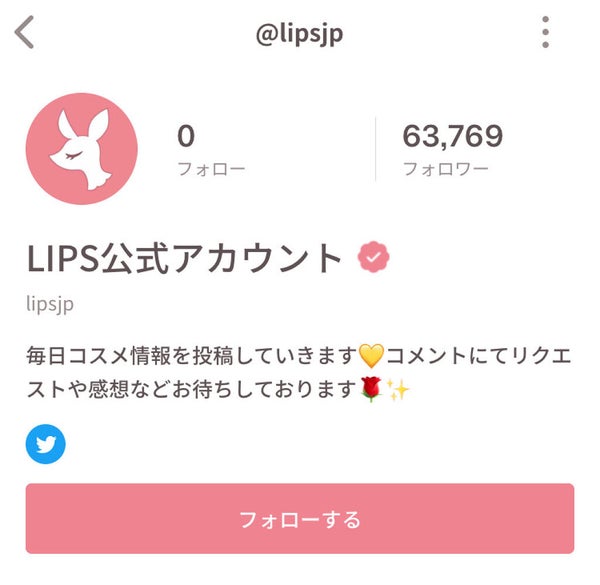This screenshot has width=600, height=585.
Task: Open the three-dot overflow menu
Action: 545,33
